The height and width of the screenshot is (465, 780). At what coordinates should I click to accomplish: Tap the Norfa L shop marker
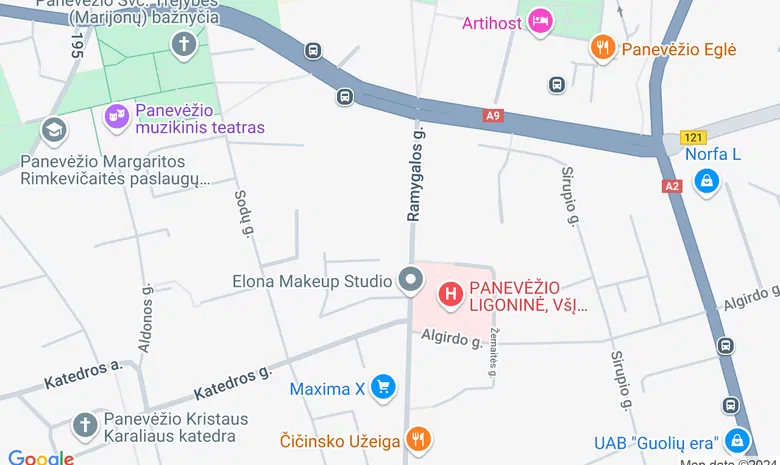pos(706,181)
